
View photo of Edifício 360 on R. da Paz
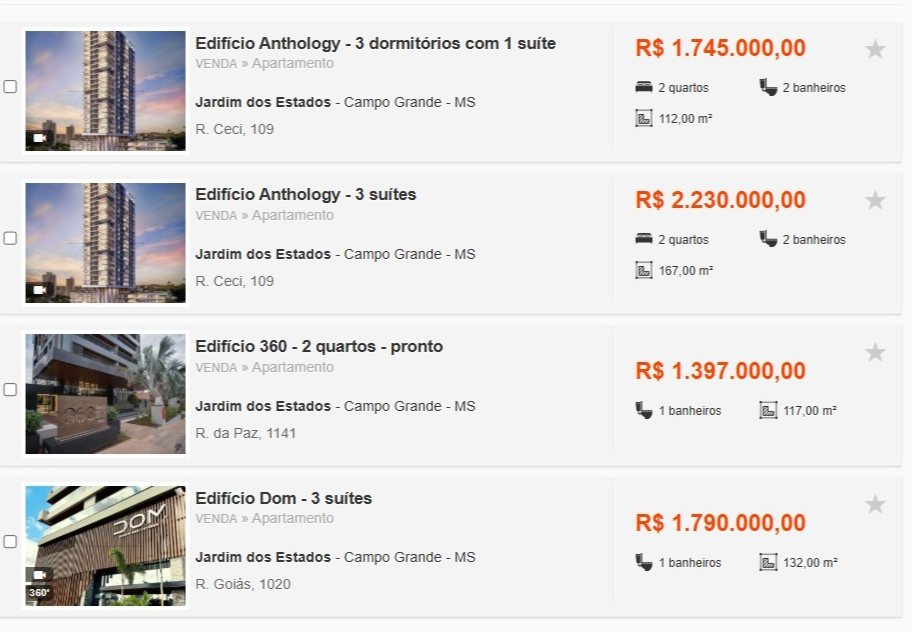(x=105, y=394)
